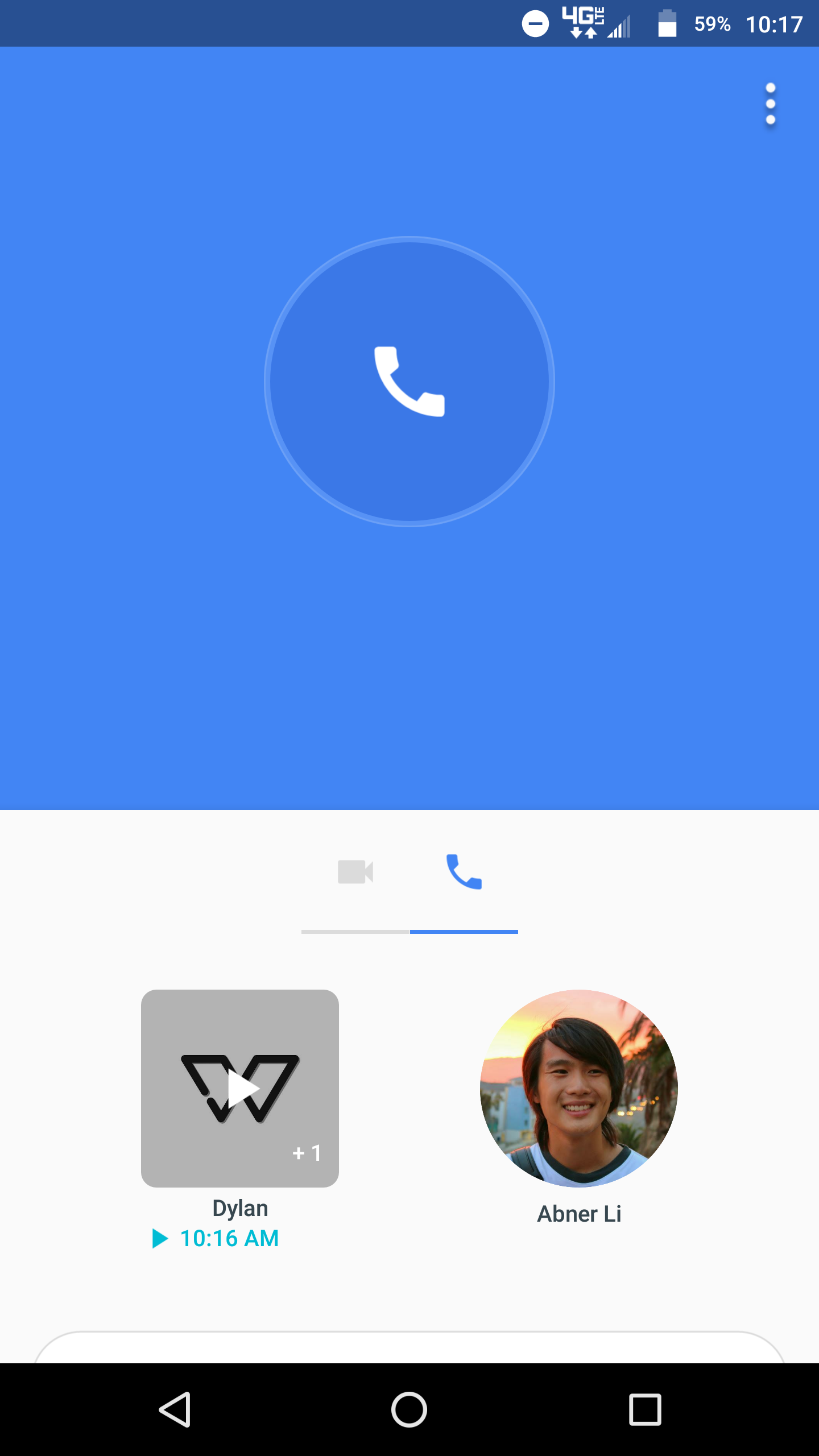Tap the play arrow next to 10:16 AM

pyautogui.click(x=160, y=1238)
